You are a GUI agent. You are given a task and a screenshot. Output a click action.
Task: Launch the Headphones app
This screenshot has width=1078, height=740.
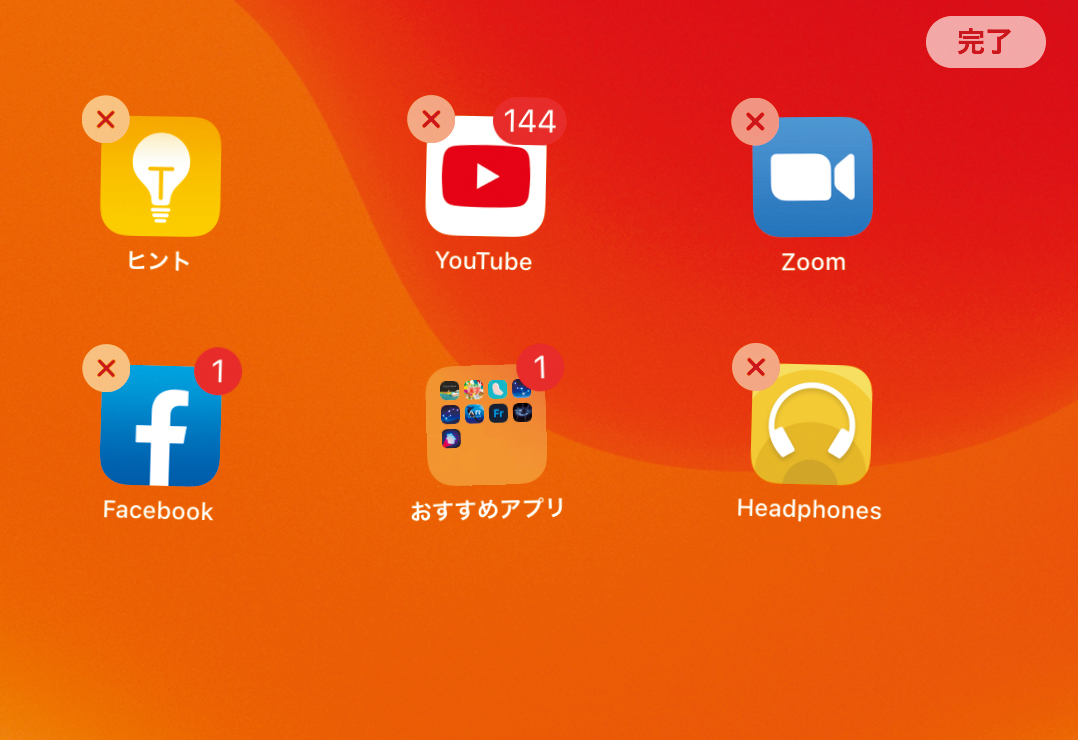tap(811, 425)
